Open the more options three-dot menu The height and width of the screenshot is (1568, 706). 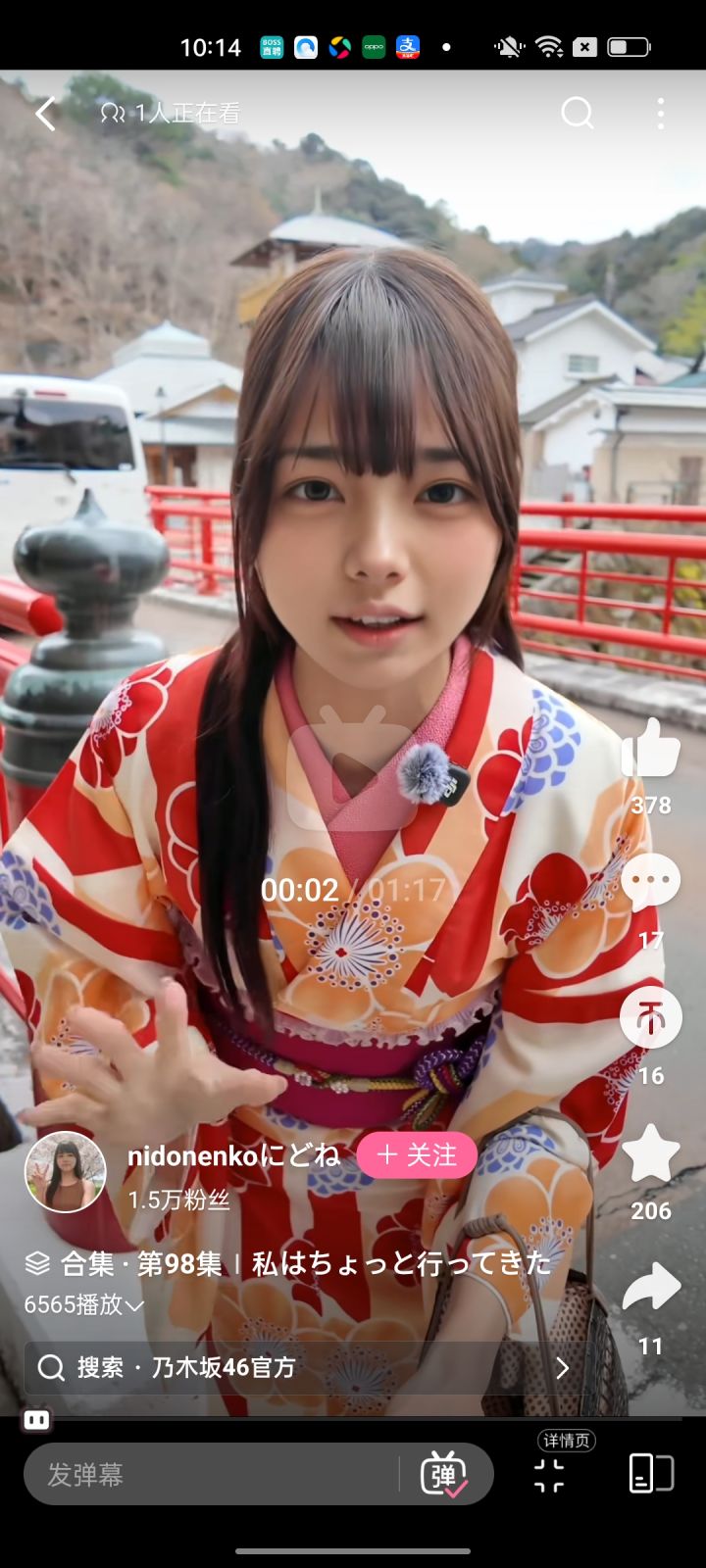pyautogui.click(x=661, y=113)
